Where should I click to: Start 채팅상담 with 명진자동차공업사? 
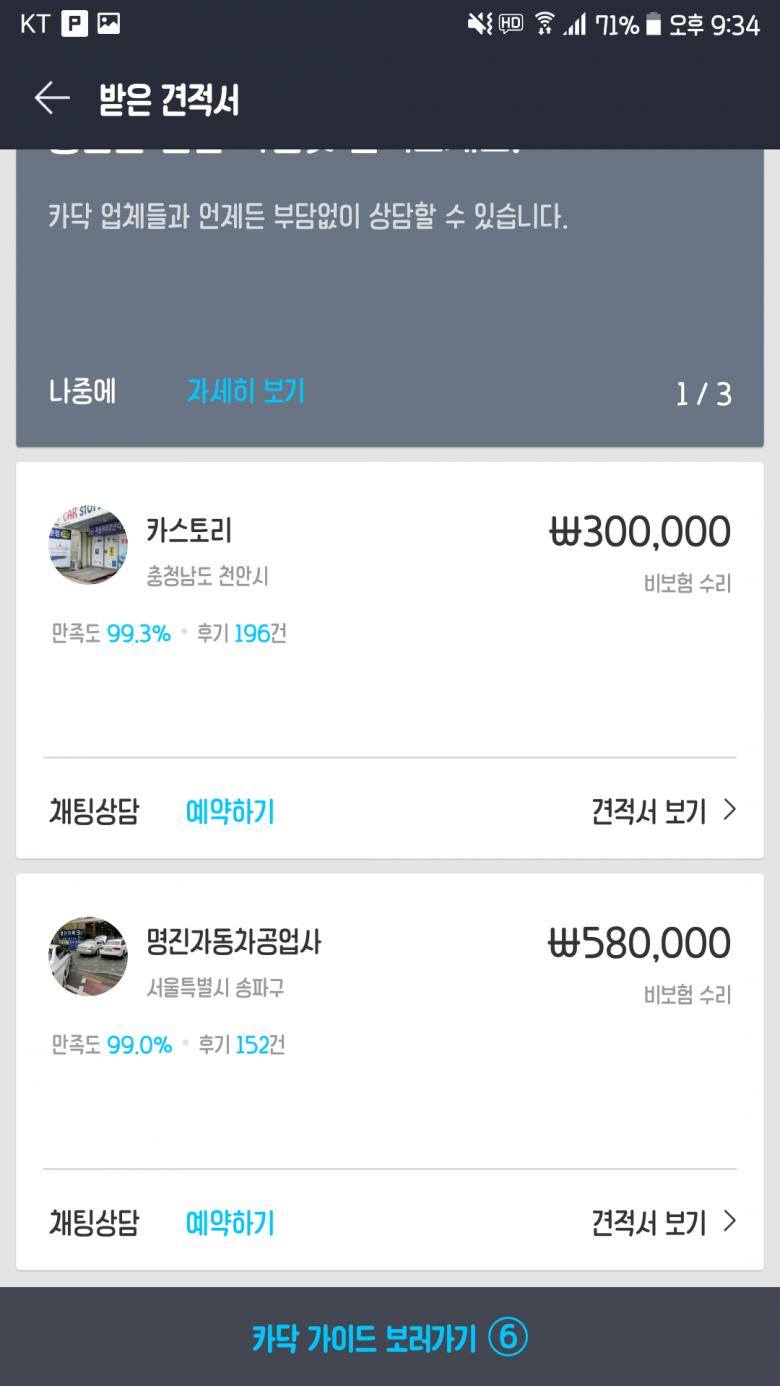(94, 1223)
